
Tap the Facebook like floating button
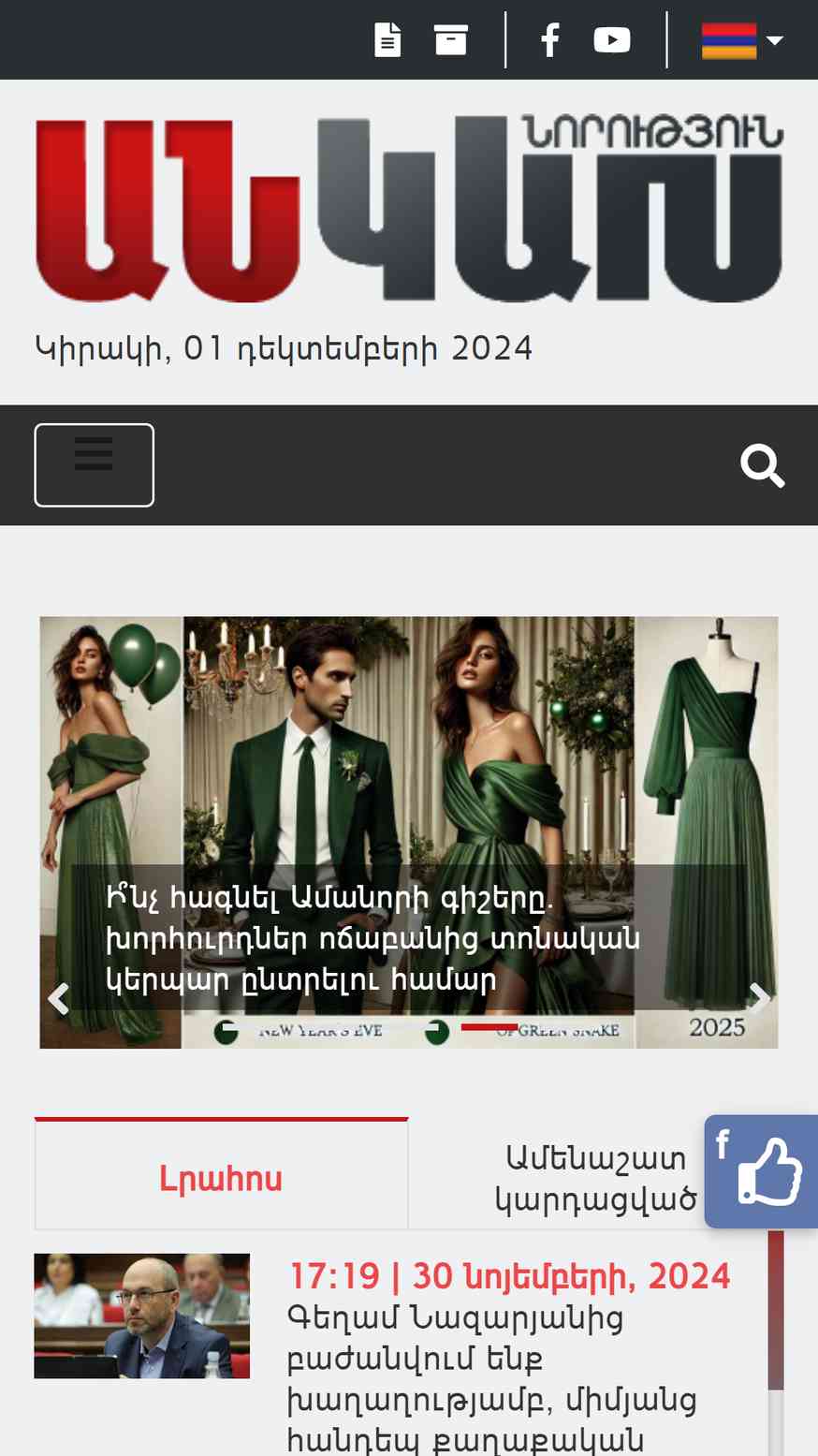761,1171
